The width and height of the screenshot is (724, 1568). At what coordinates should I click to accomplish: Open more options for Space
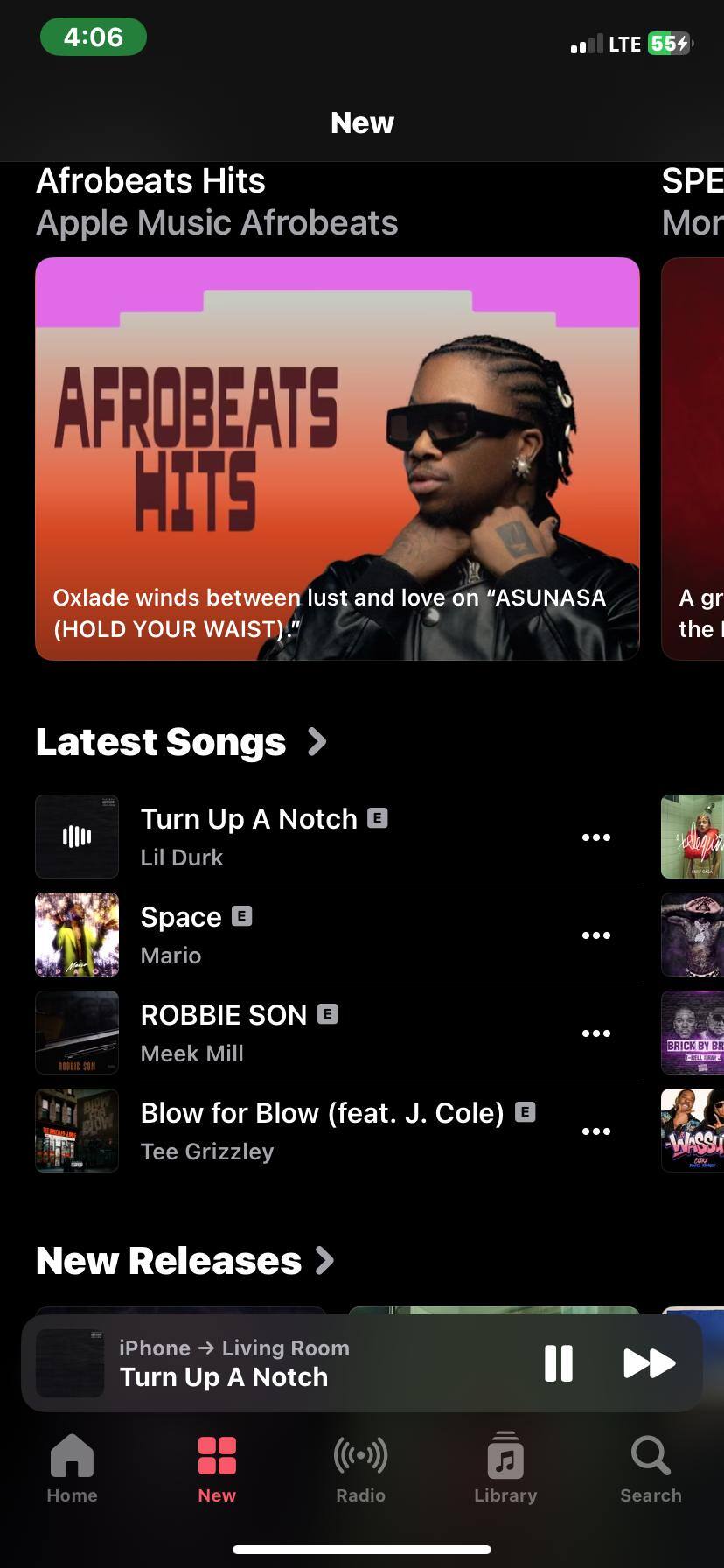[595, 935]
